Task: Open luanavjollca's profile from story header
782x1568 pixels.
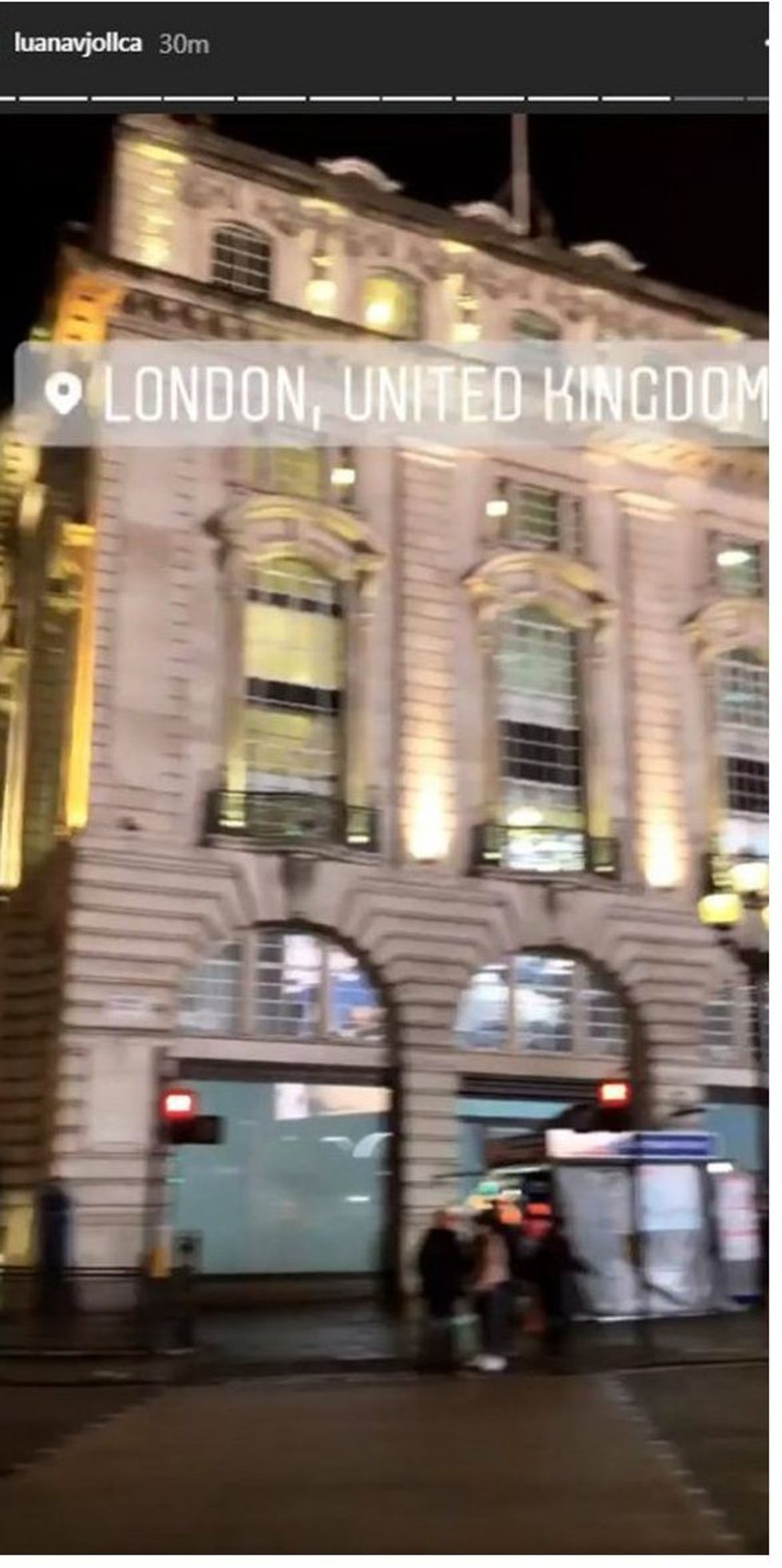Action: click(x=78, y=43)
